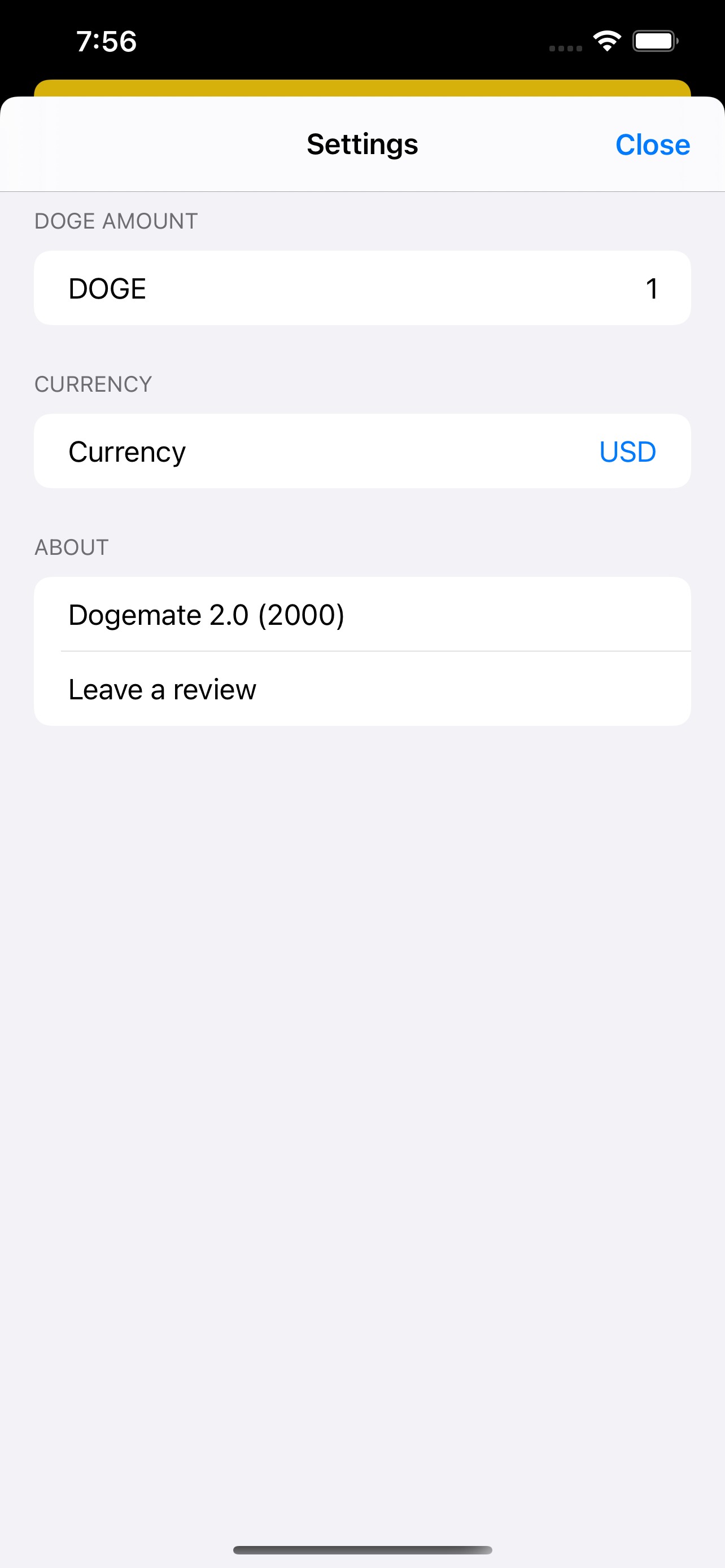Image resolution: width=725 pixels, height=1568 pixels.
Task: Tap the clock showing 7:56
Action: coord(106,40)
